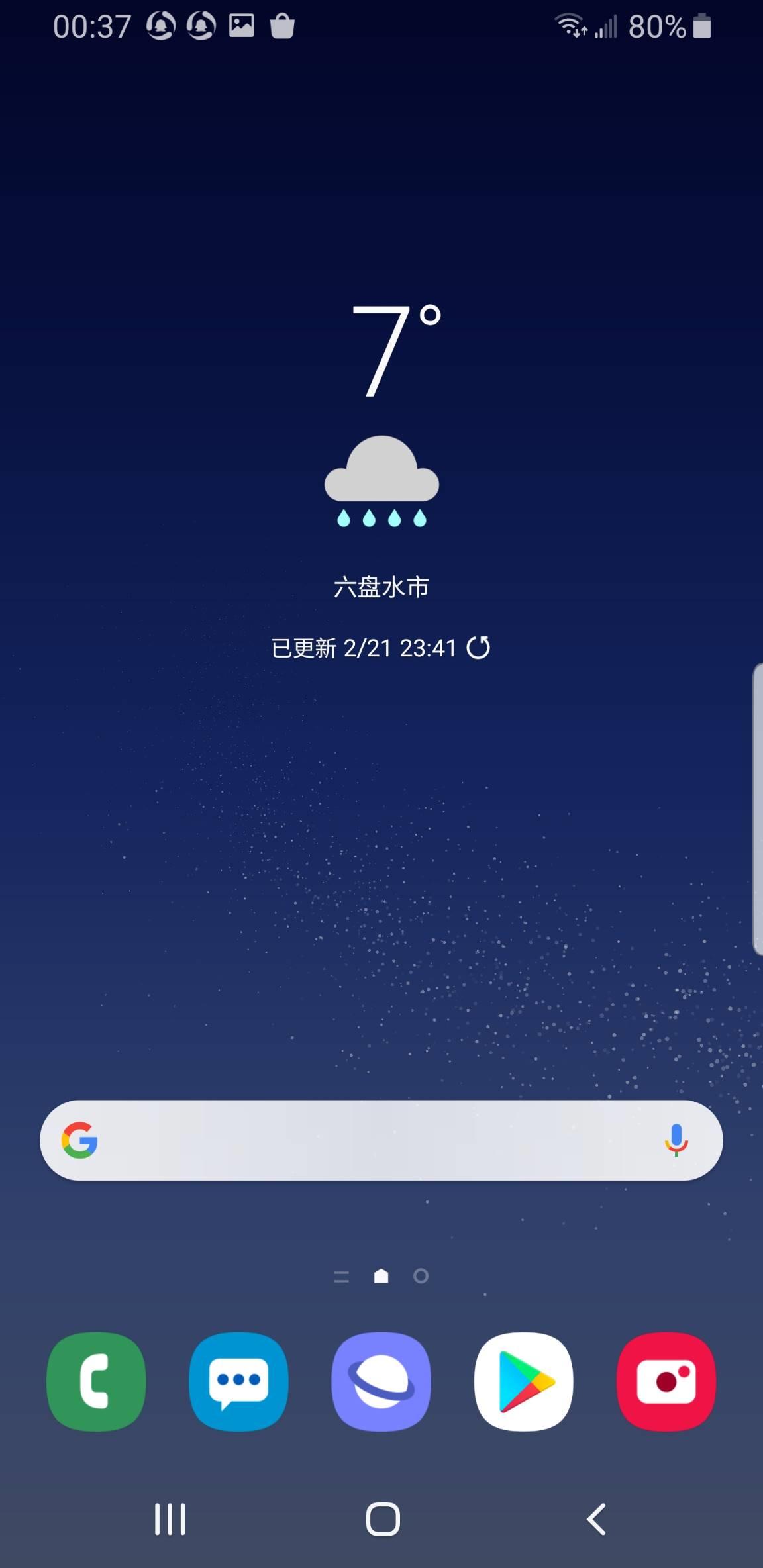
Task: Refresh the weather information
Action: click(x=481, y=649)
